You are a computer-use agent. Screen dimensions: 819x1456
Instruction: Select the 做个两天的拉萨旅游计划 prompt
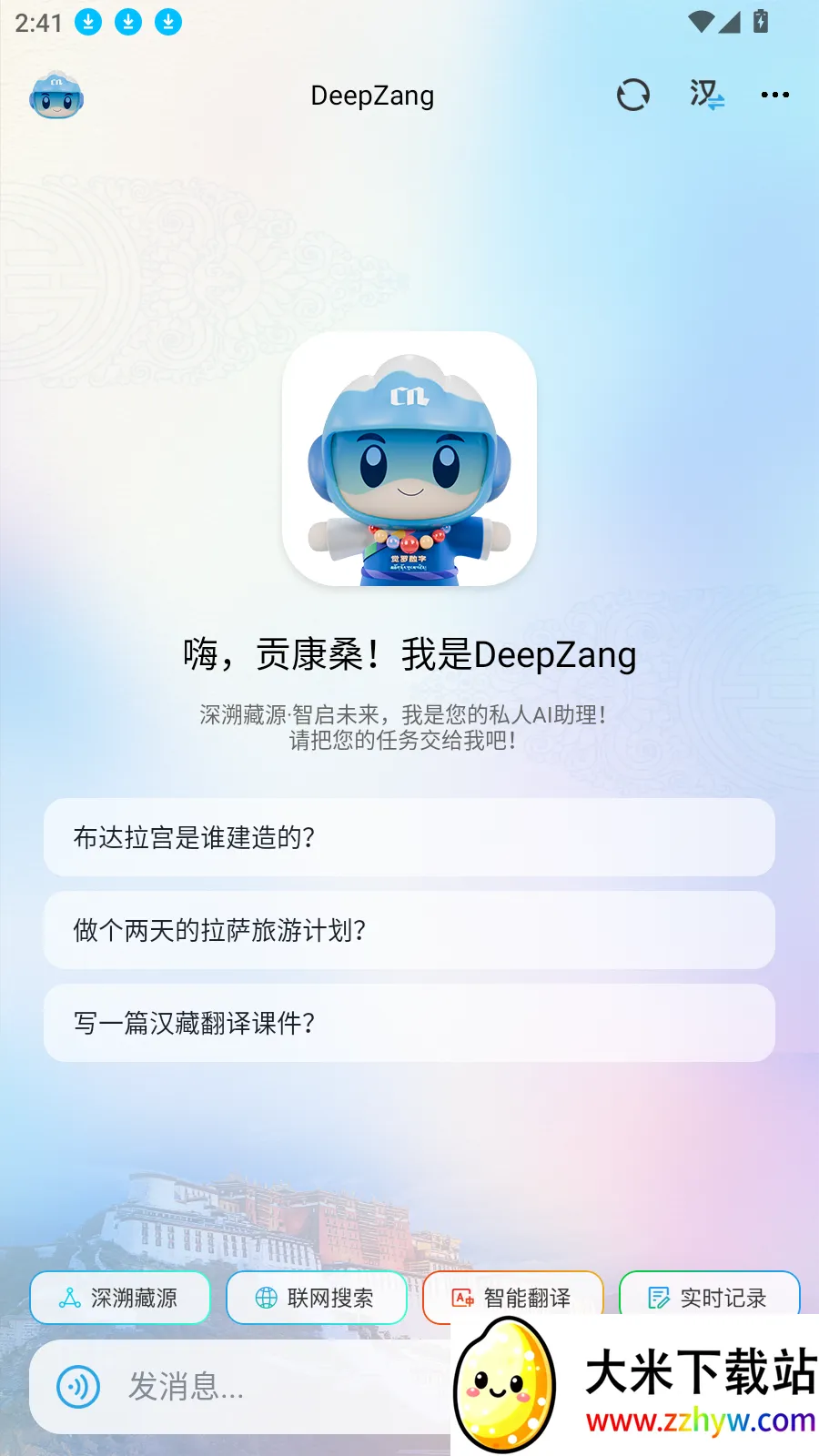click(x=409, y=931)
